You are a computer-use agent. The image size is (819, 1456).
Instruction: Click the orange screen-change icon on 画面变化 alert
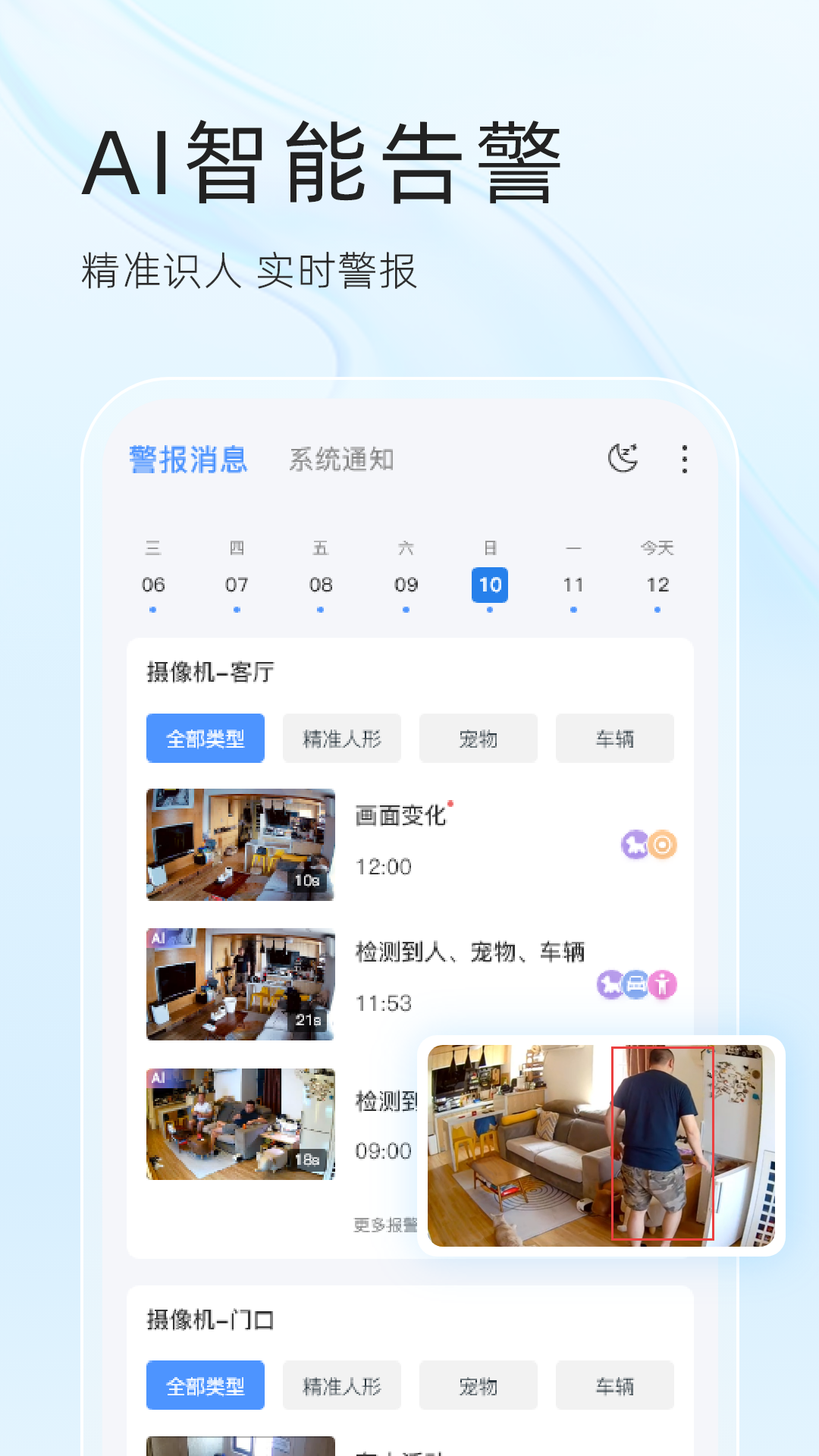pos(663,845)
